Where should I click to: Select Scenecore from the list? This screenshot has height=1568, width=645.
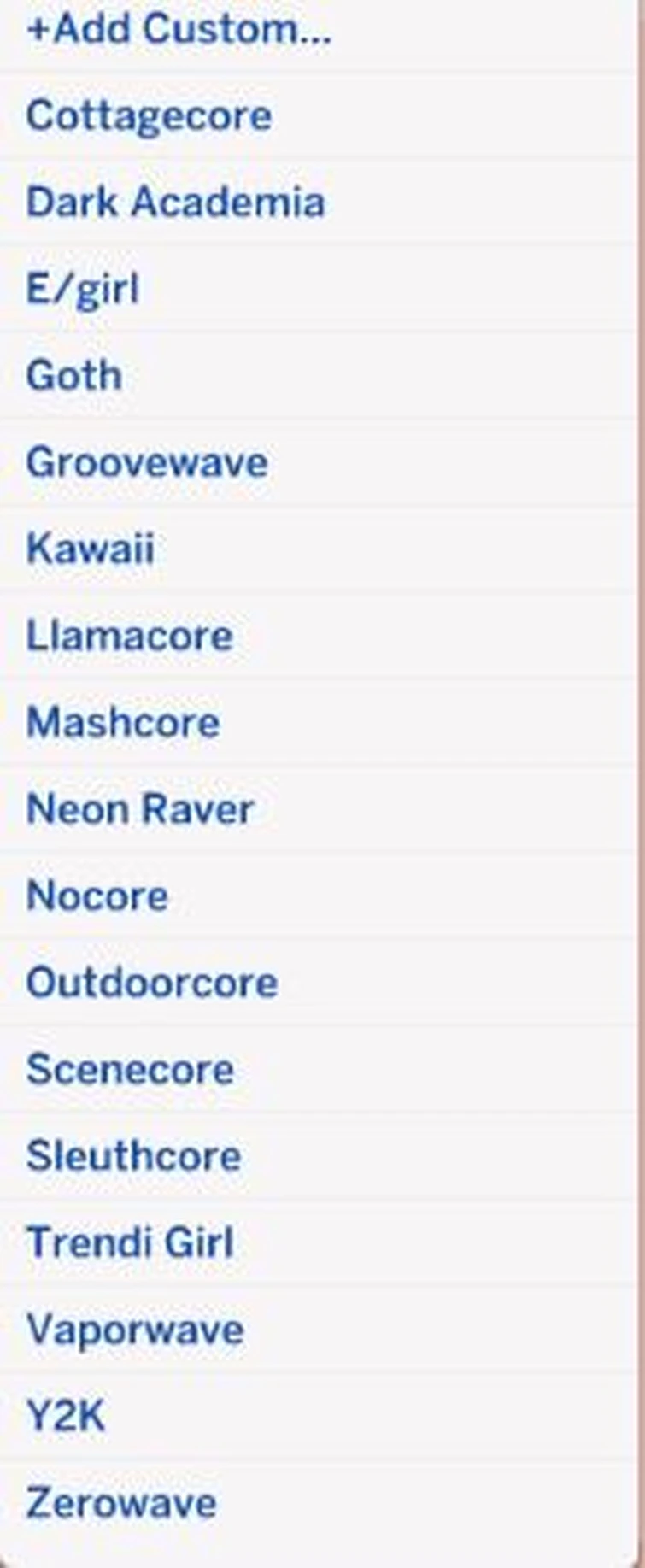[130, 1070]
